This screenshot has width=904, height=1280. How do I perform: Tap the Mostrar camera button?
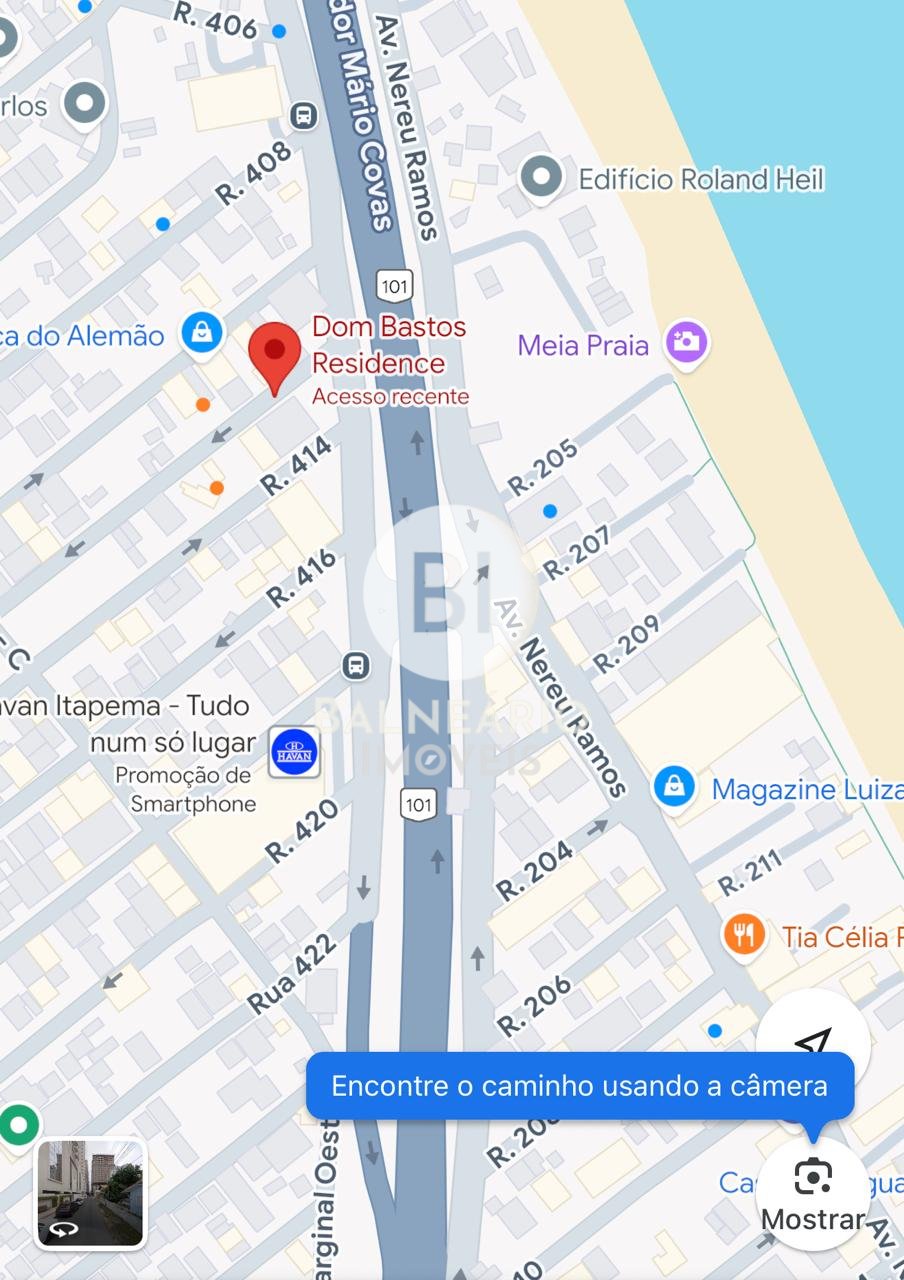[813, 1193]
